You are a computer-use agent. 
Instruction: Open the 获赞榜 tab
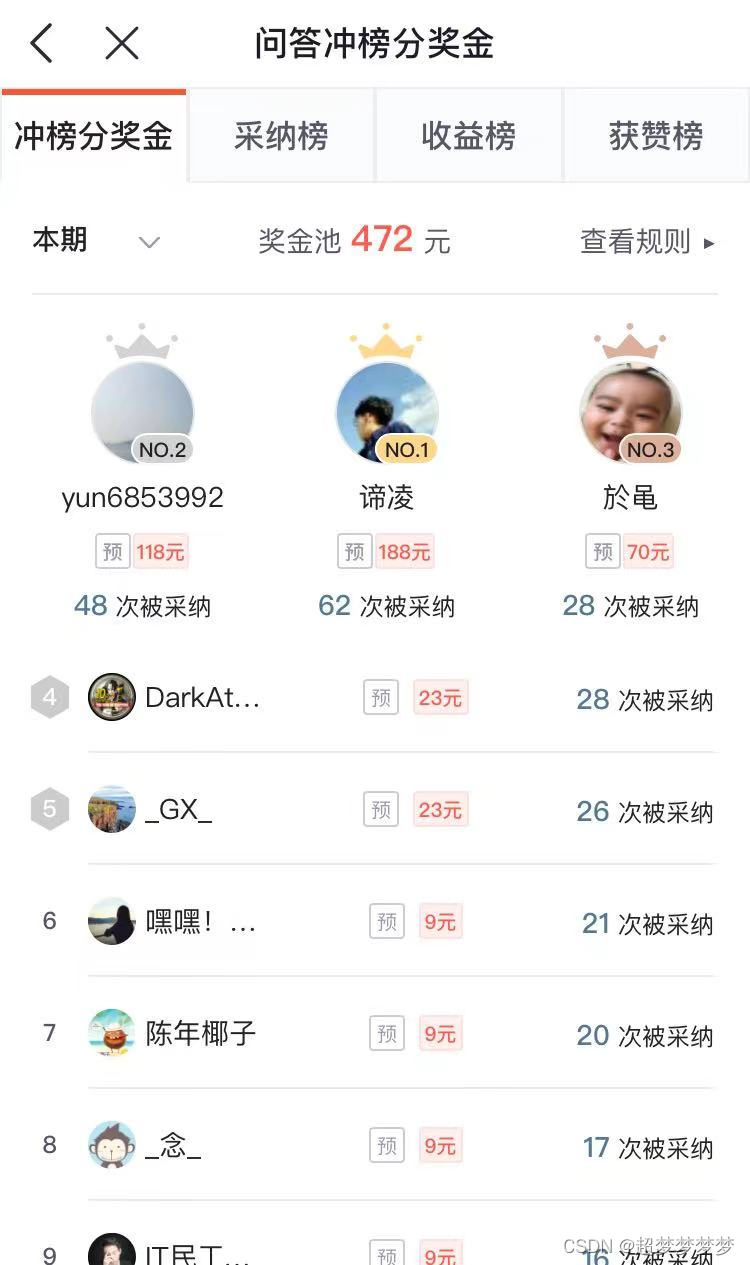[x=656, y=136]
